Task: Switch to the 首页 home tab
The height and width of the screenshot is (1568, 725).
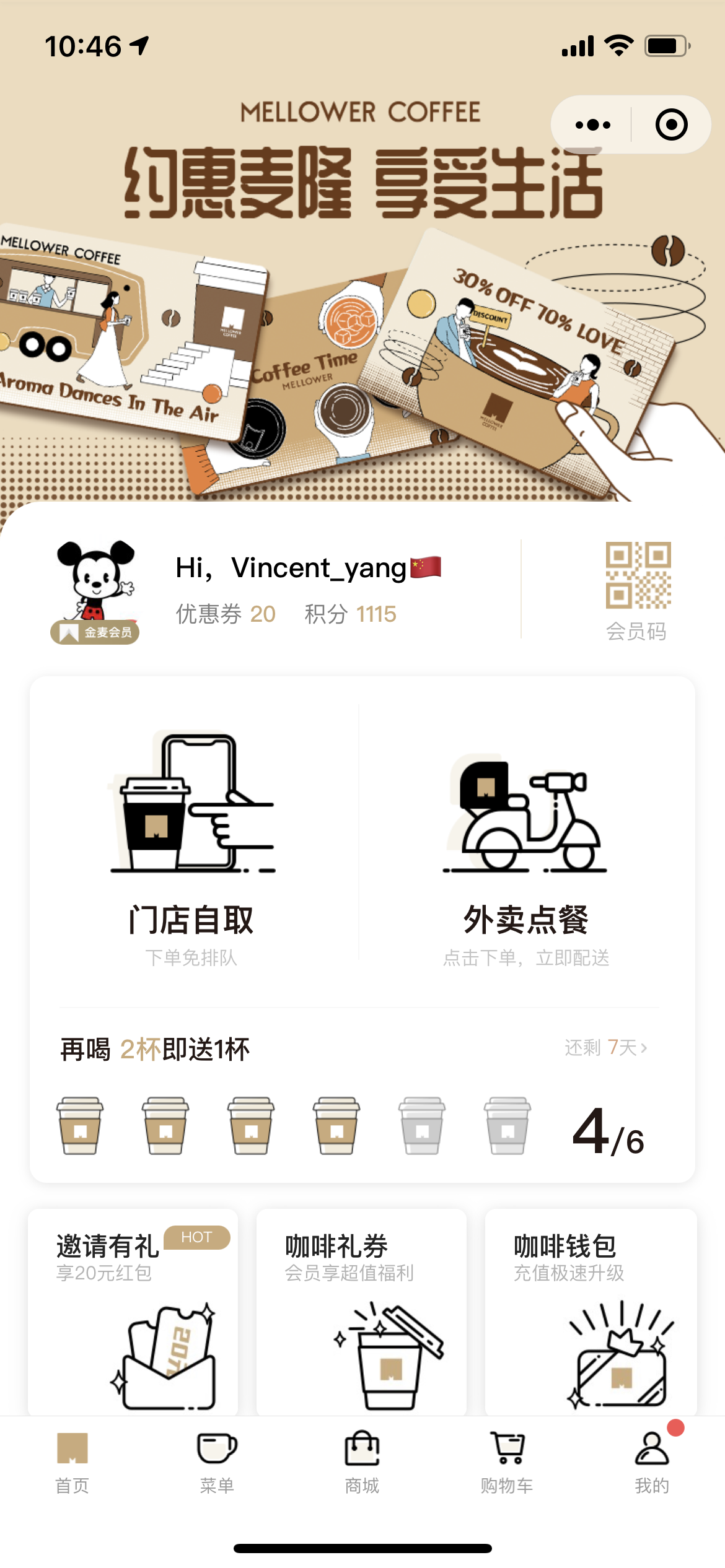Action: [72, 1463]
